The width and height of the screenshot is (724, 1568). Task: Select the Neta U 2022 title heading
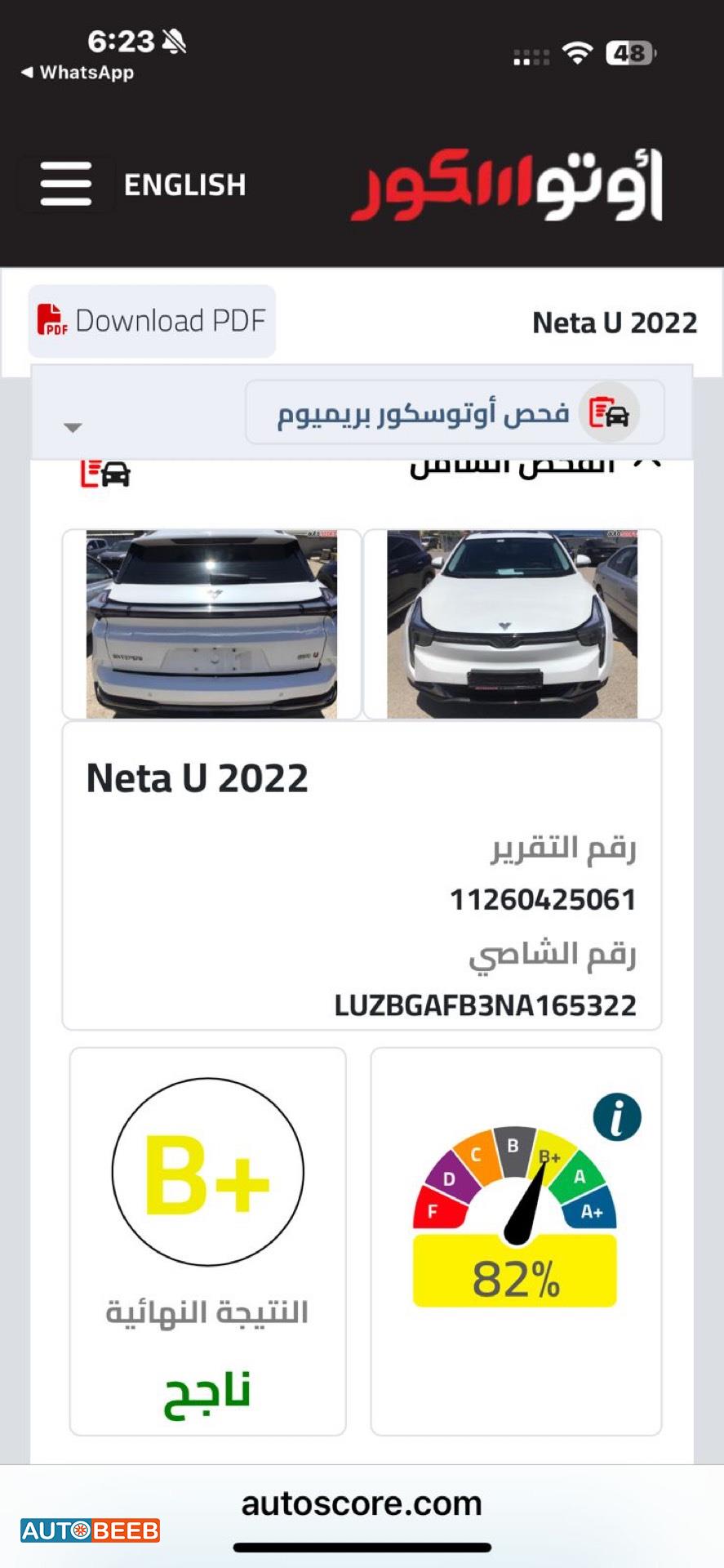pos(196,777)
